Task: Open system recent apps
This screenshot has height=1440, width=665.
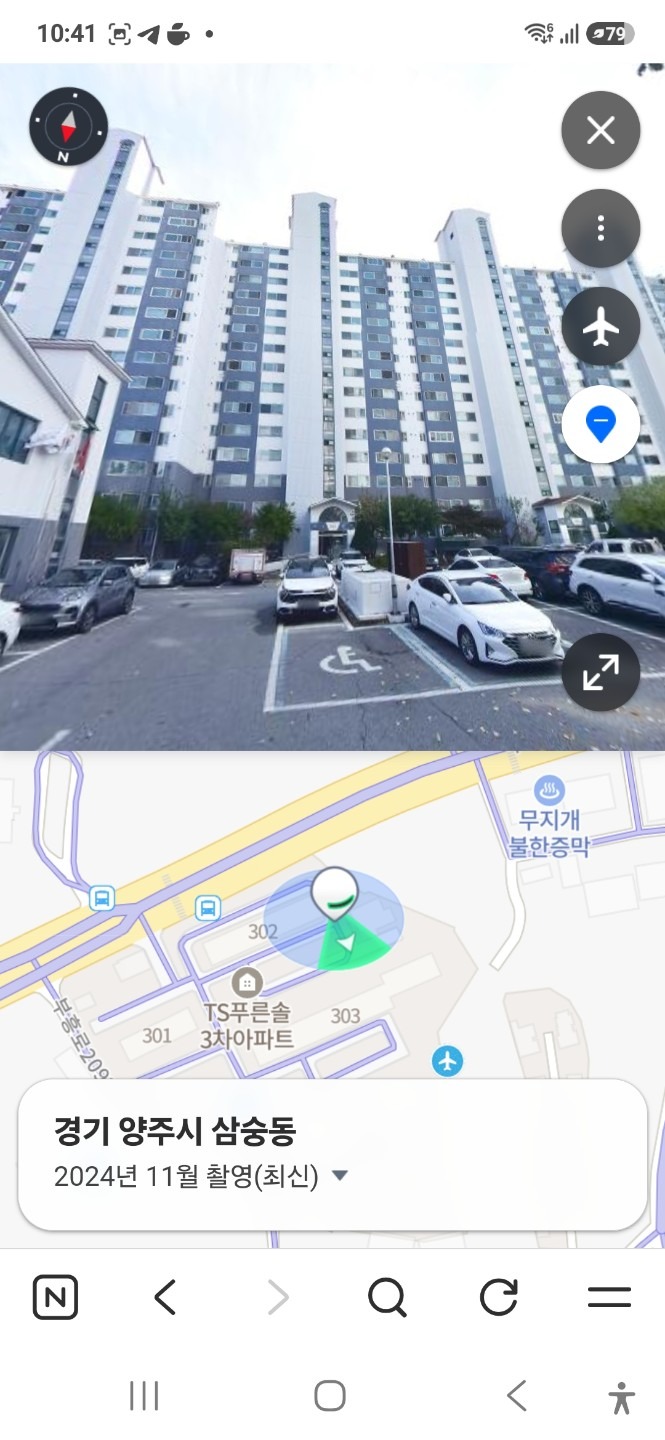Action: tap(144, 1395)
